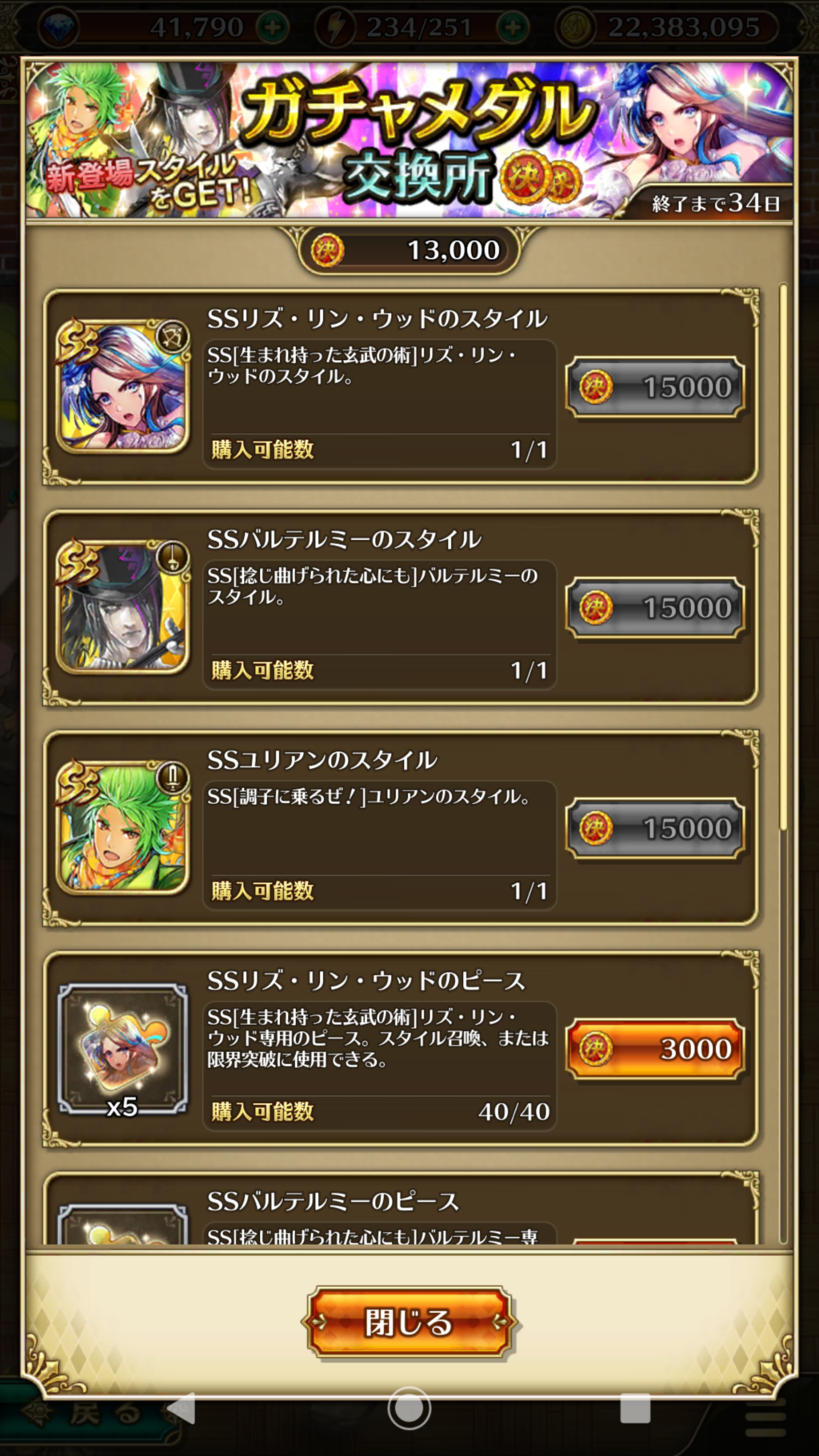Open SSユリアン style character icon

(122, 828)
